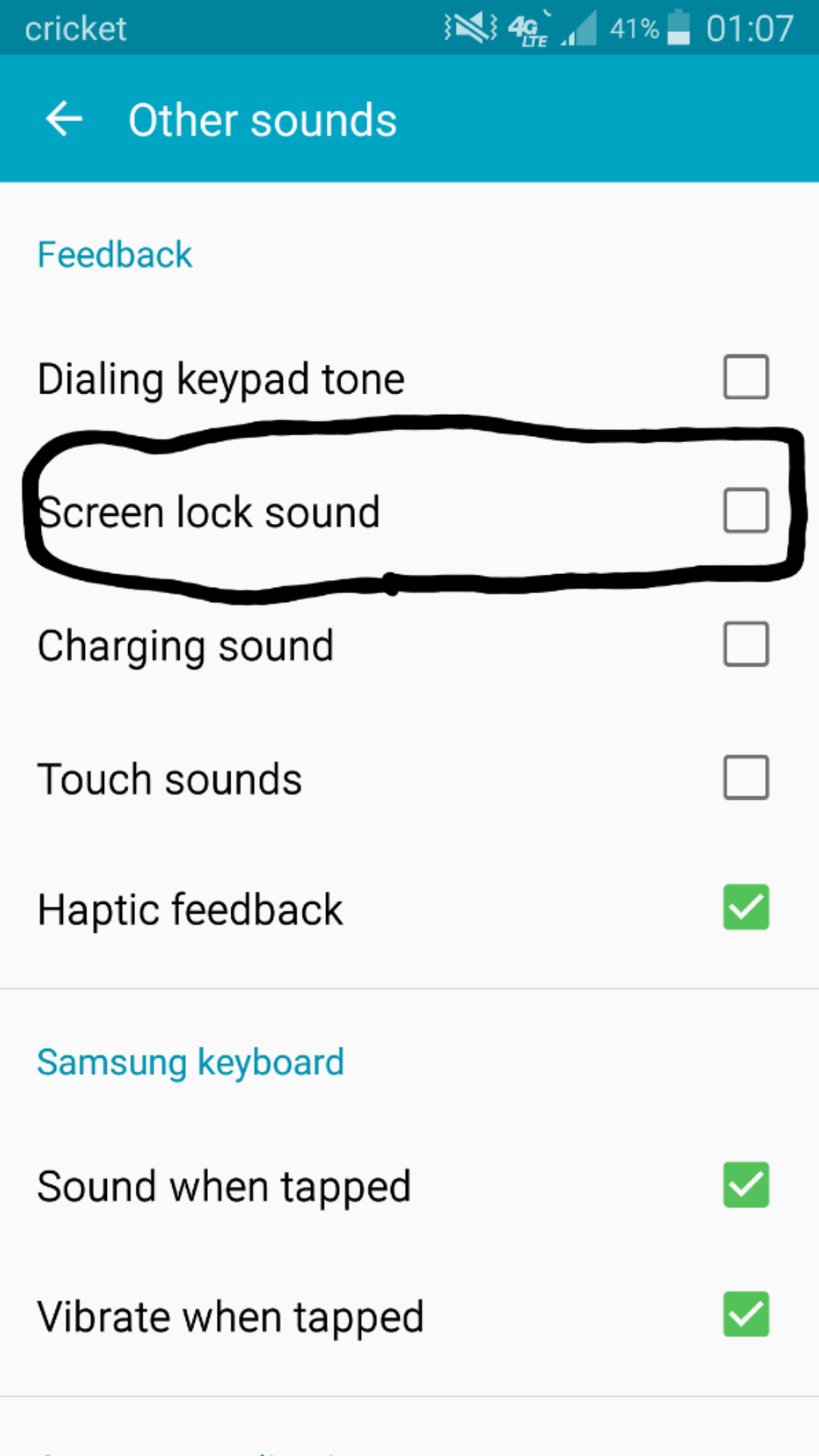
Task: Disable Sound when tapped
Action: pos(746,1185)
